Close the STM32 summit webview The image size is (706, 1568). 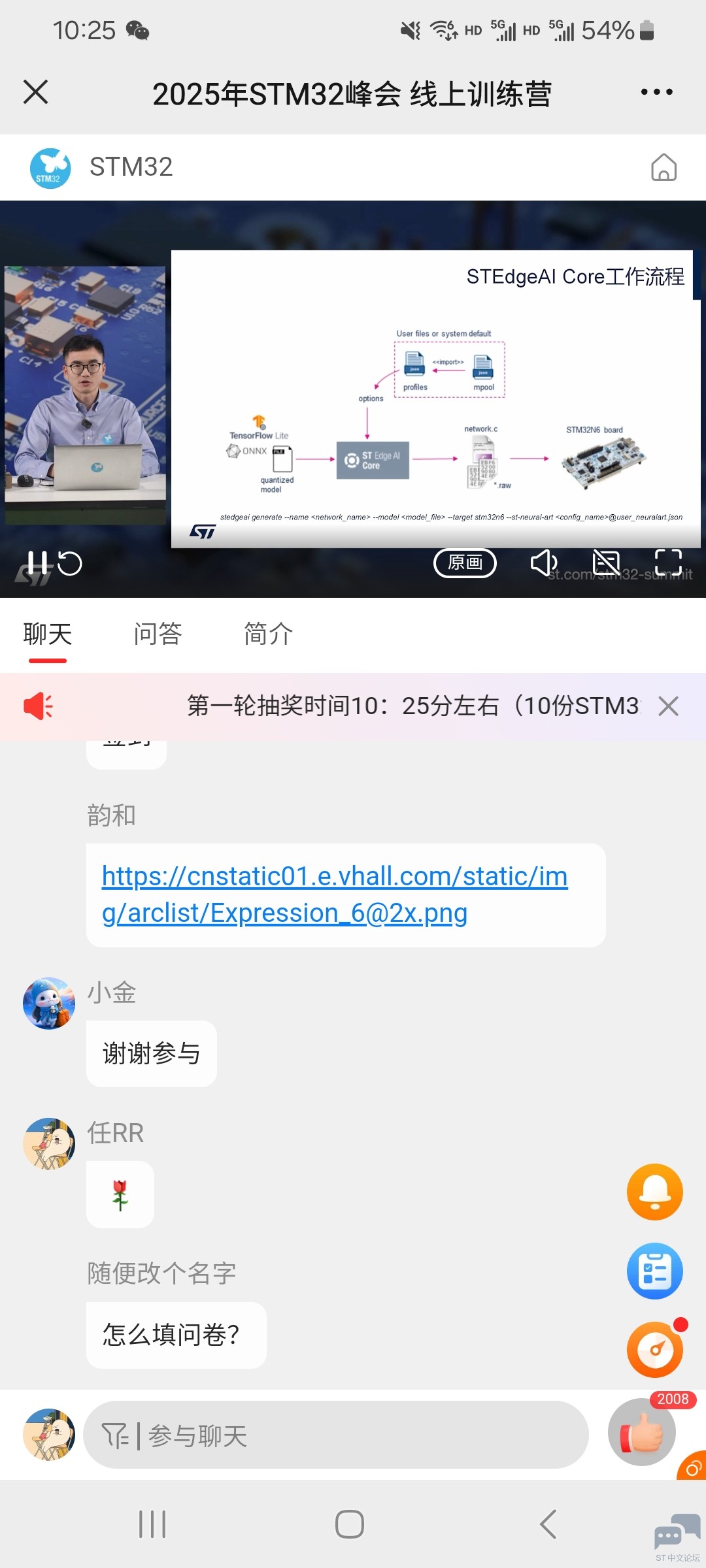pyautogui.click(x=35, y=92)
